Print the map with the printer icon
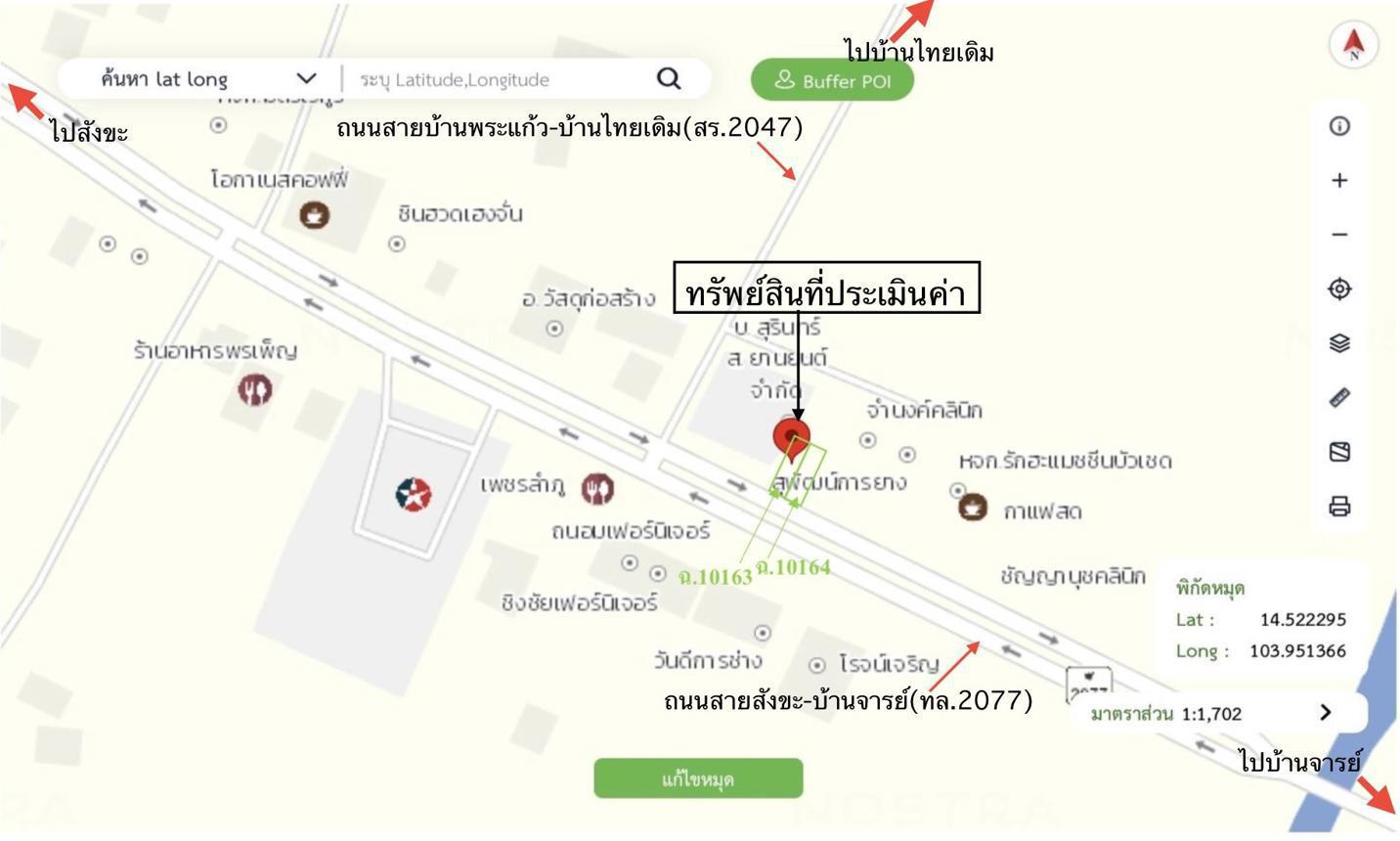Image resolution: width=1400 pixels, height=841 pixels. (x=1339, y=507)
